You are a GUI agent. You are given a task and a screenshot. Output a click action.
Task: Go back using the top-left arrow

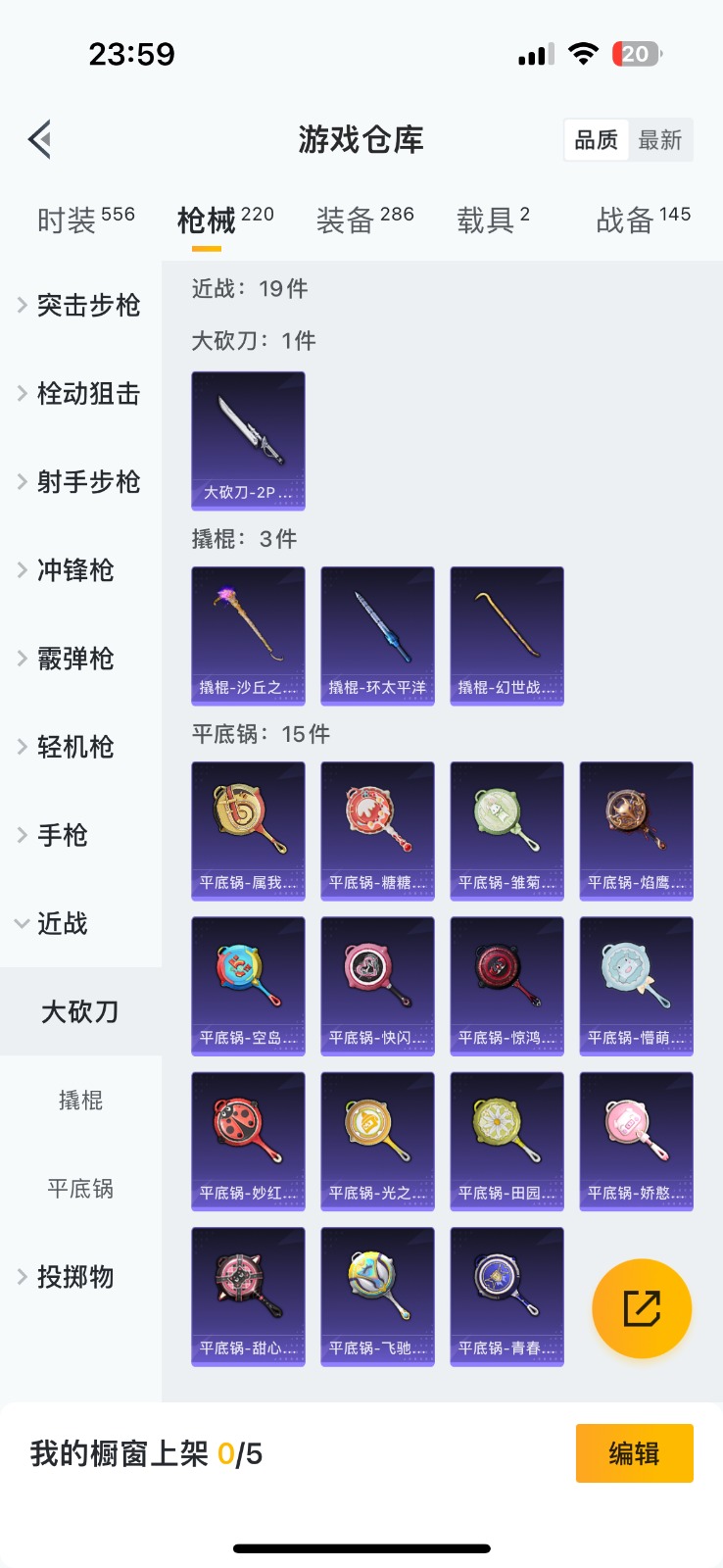pyautogui.click(x=39, y=140)
